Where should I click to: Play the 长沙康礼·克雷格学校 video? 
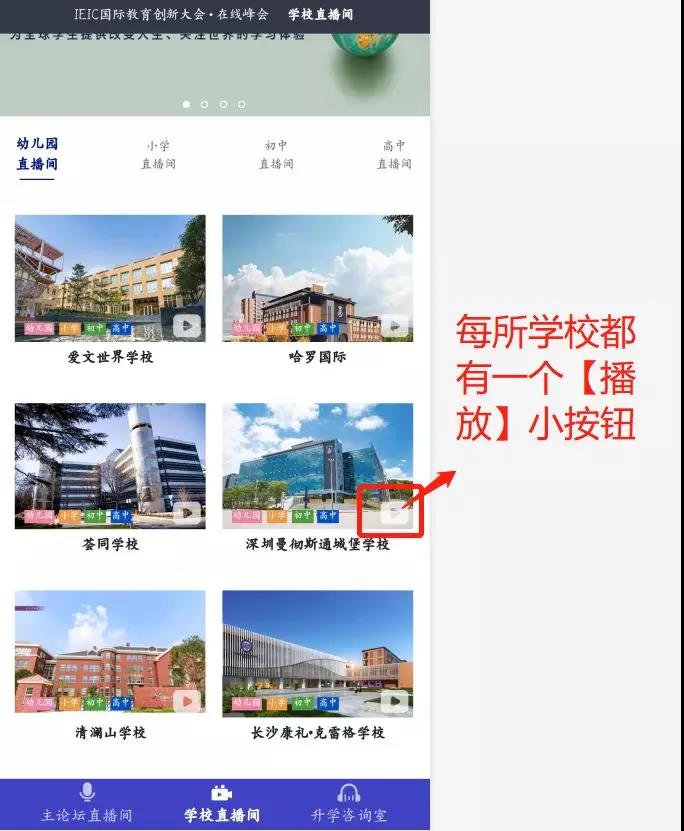coord(395,700)
